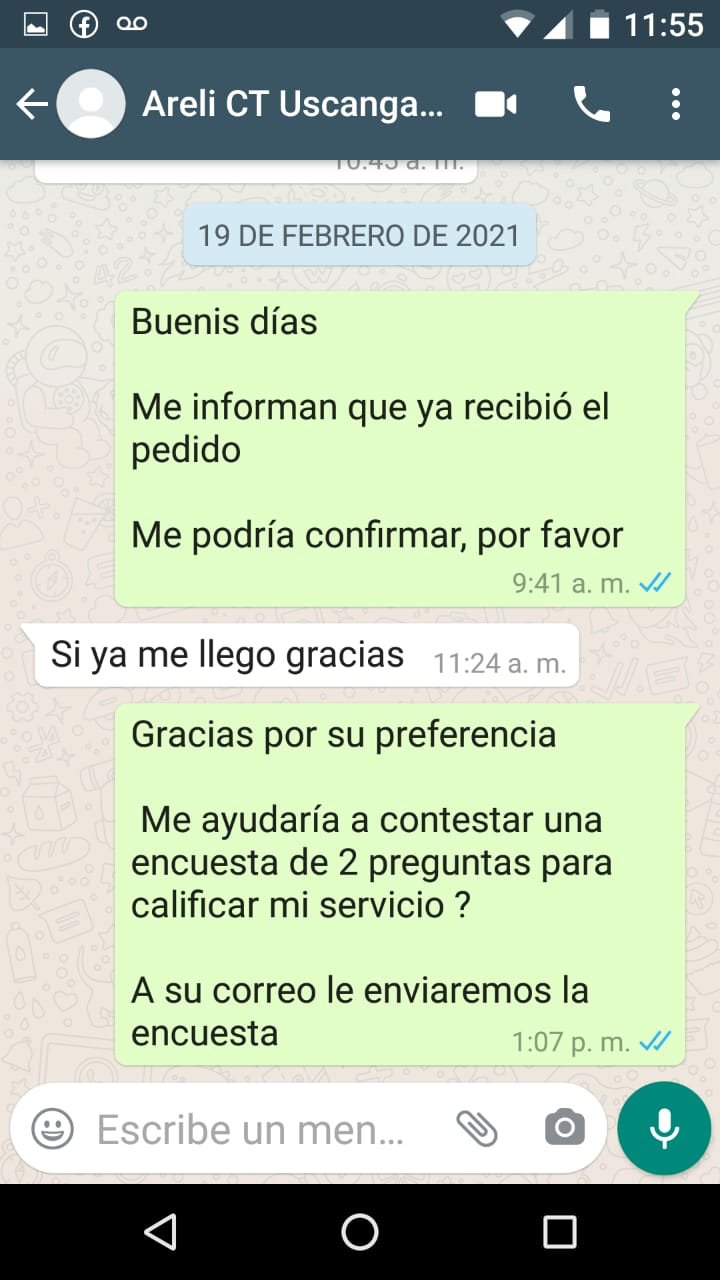Screen dimensions: 720x1280
Task: Tap the paperclip attach icon
Action: coord(477,1129)
